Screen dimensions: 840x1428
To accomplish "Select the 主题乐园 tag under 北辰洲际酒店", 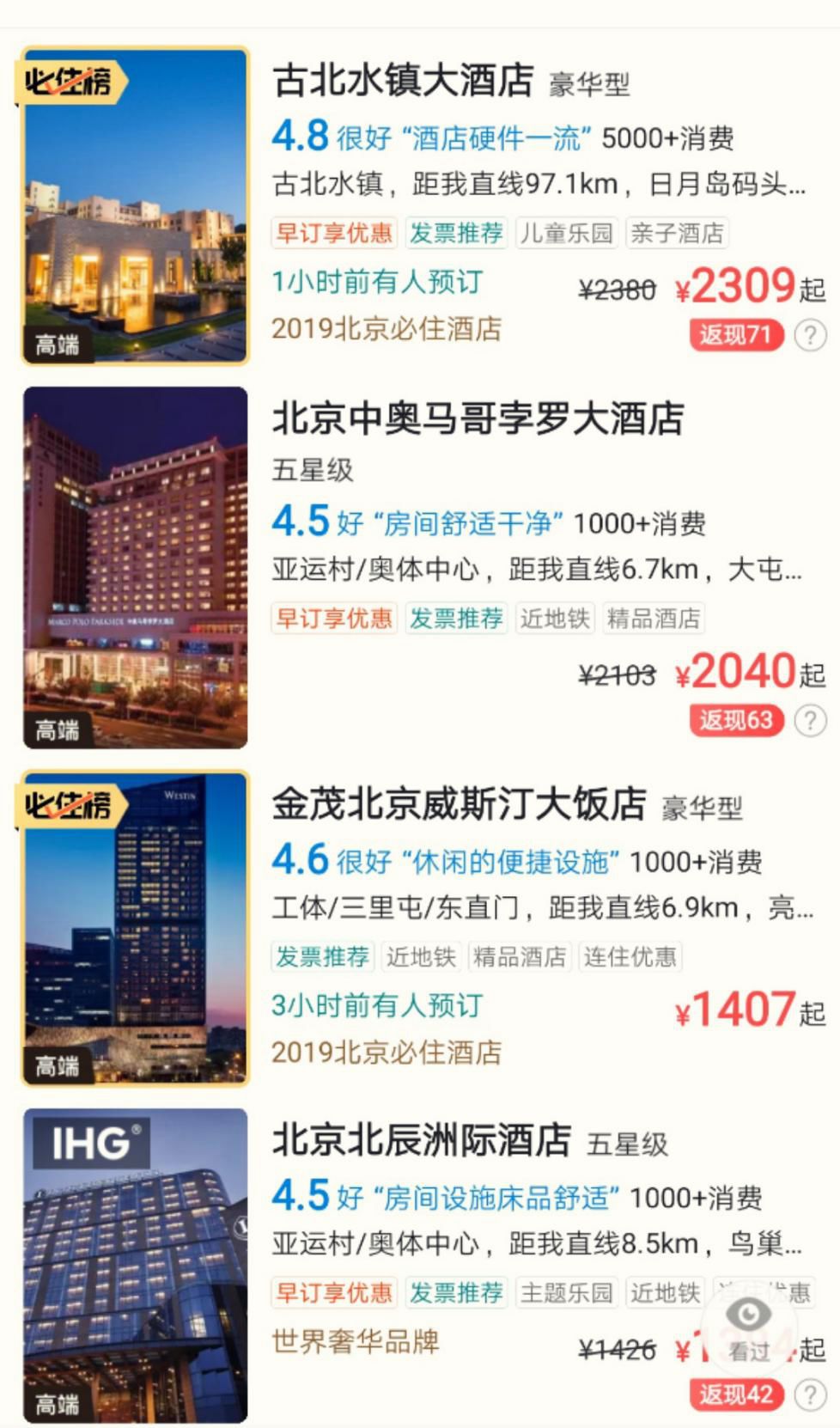I will 565,1291.
